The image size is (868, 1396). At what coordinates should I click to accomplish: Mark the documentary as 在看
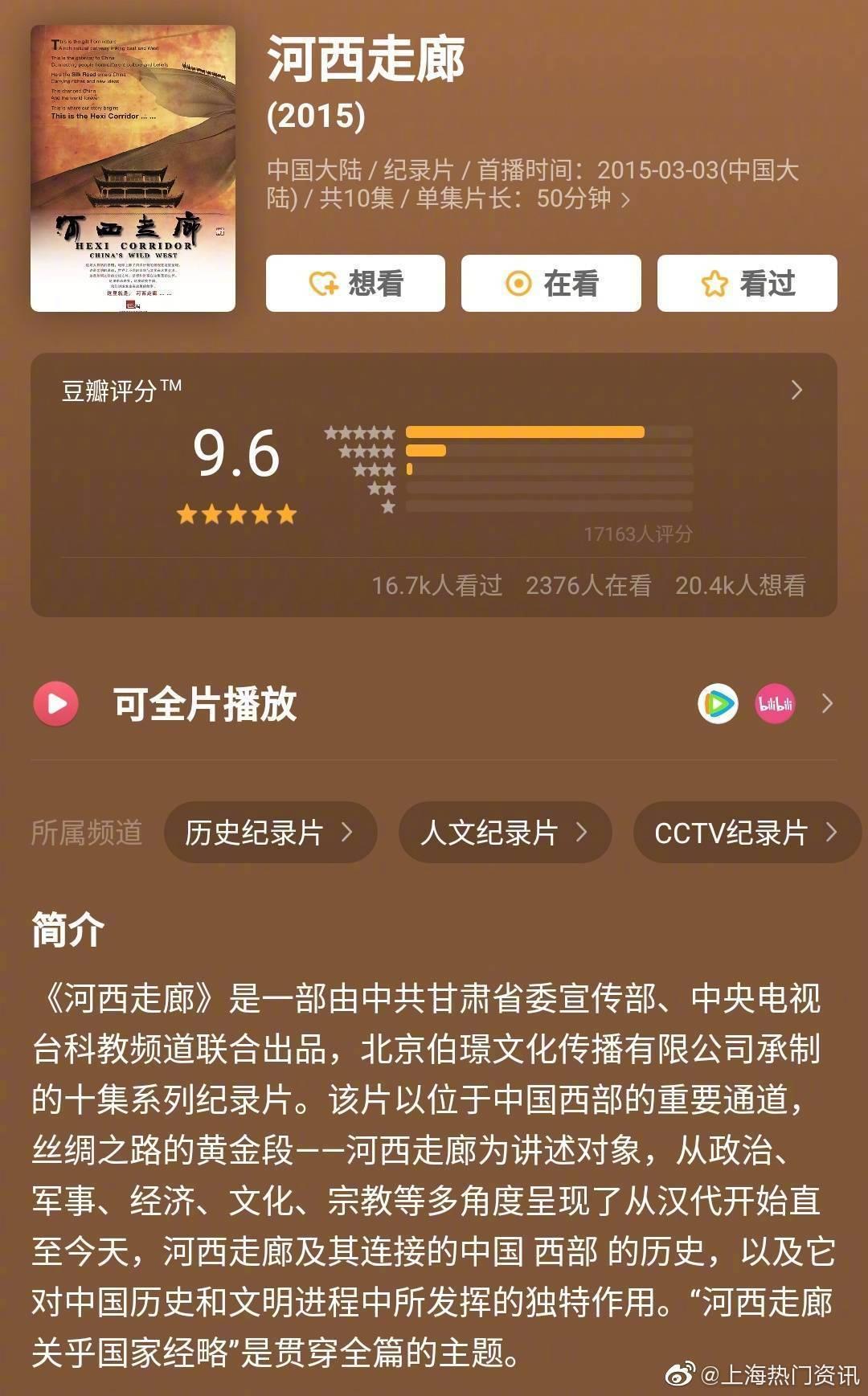[x=551, y=284]
